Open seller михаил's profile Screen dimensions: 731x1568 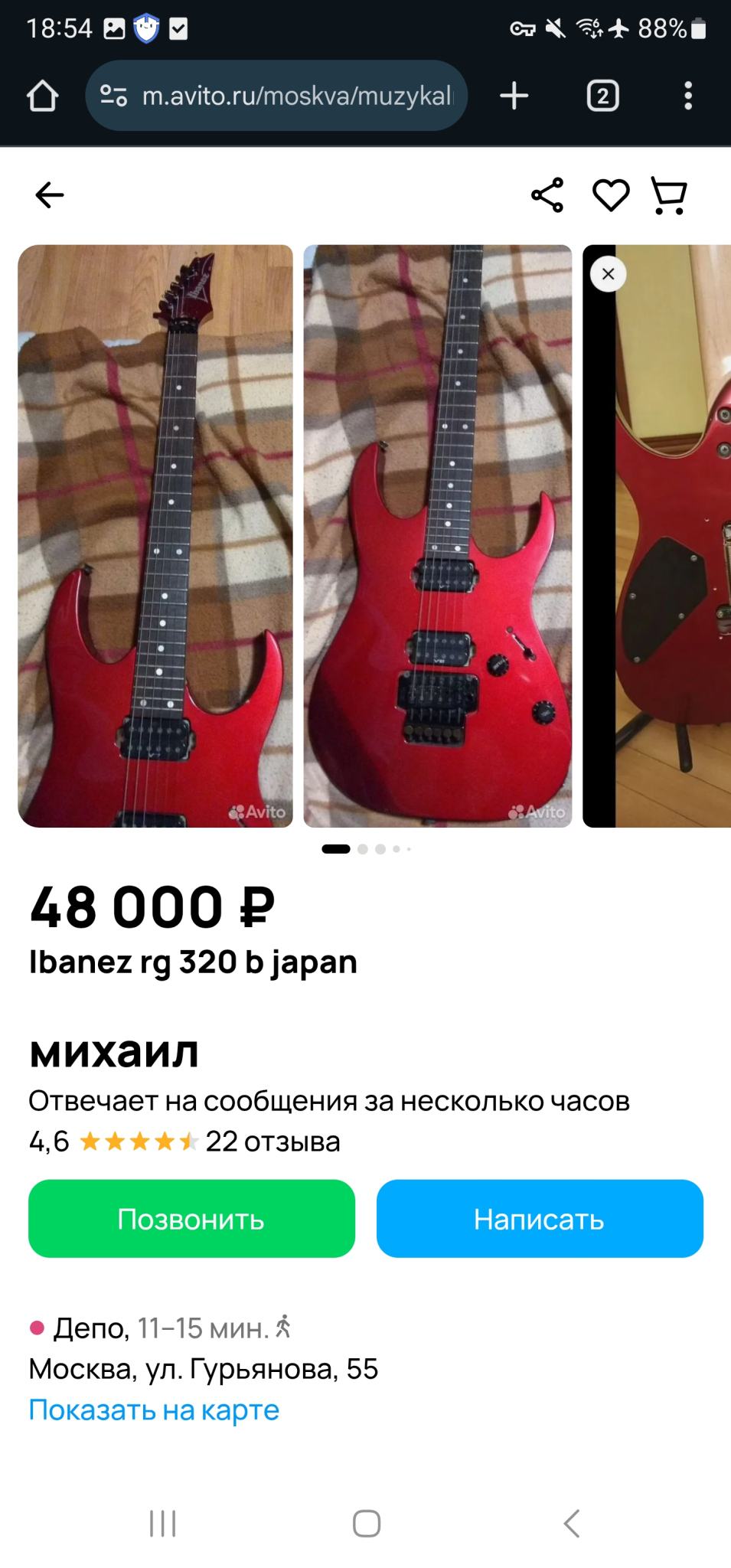114,1051
